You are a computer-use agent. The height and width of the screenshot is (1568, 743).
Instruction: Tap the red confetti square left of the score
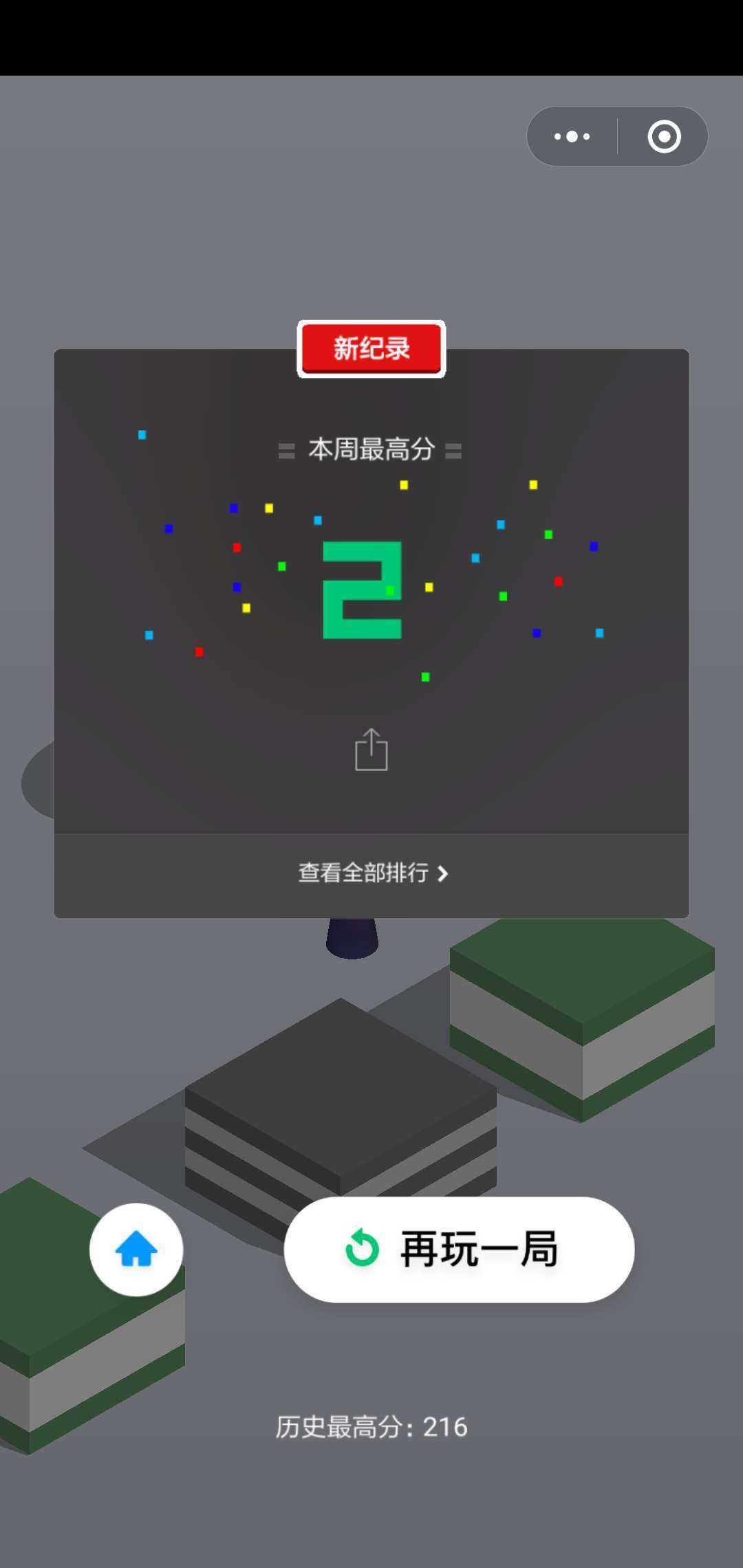(x=237, y=547)
